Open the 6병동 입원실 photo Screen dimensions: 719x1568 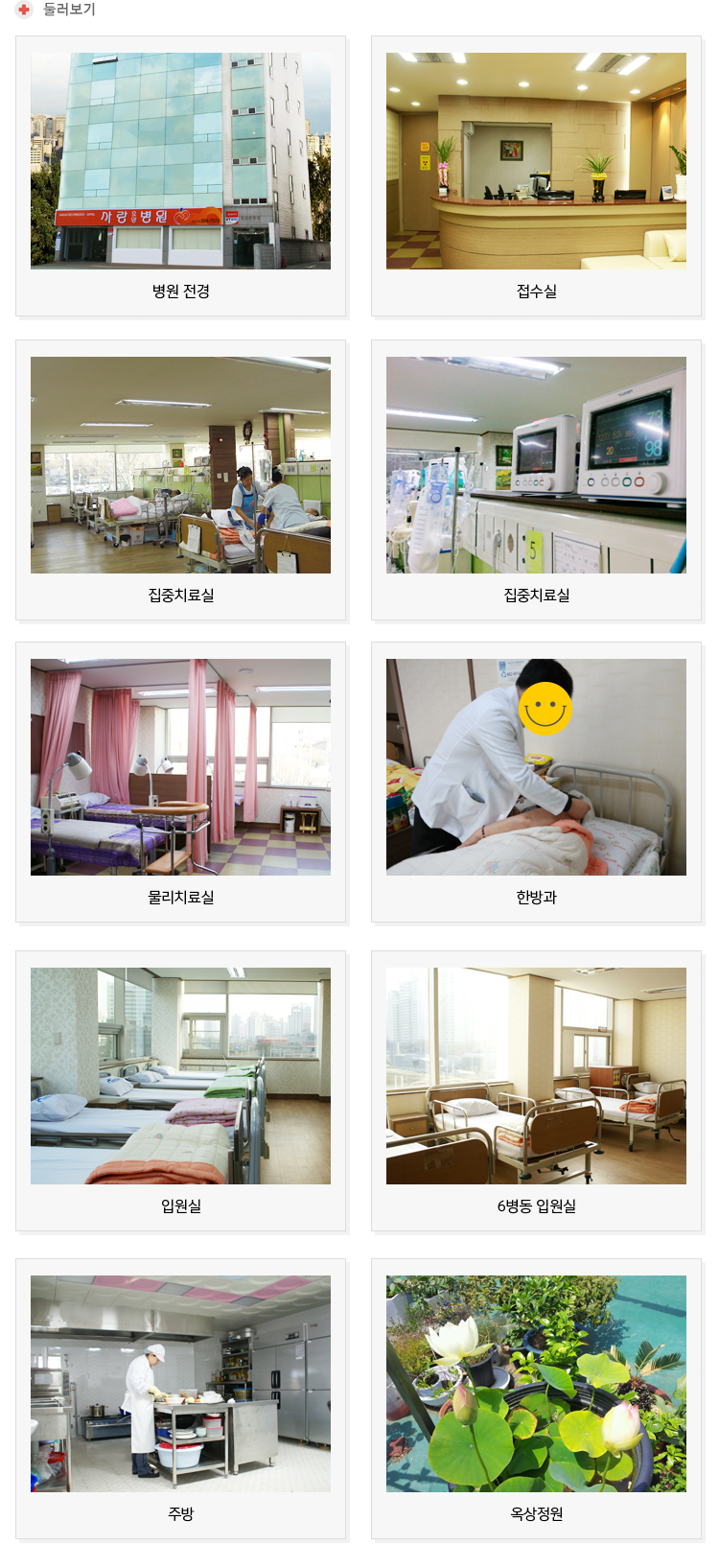pyautogui.click(x=536, y=1076)
